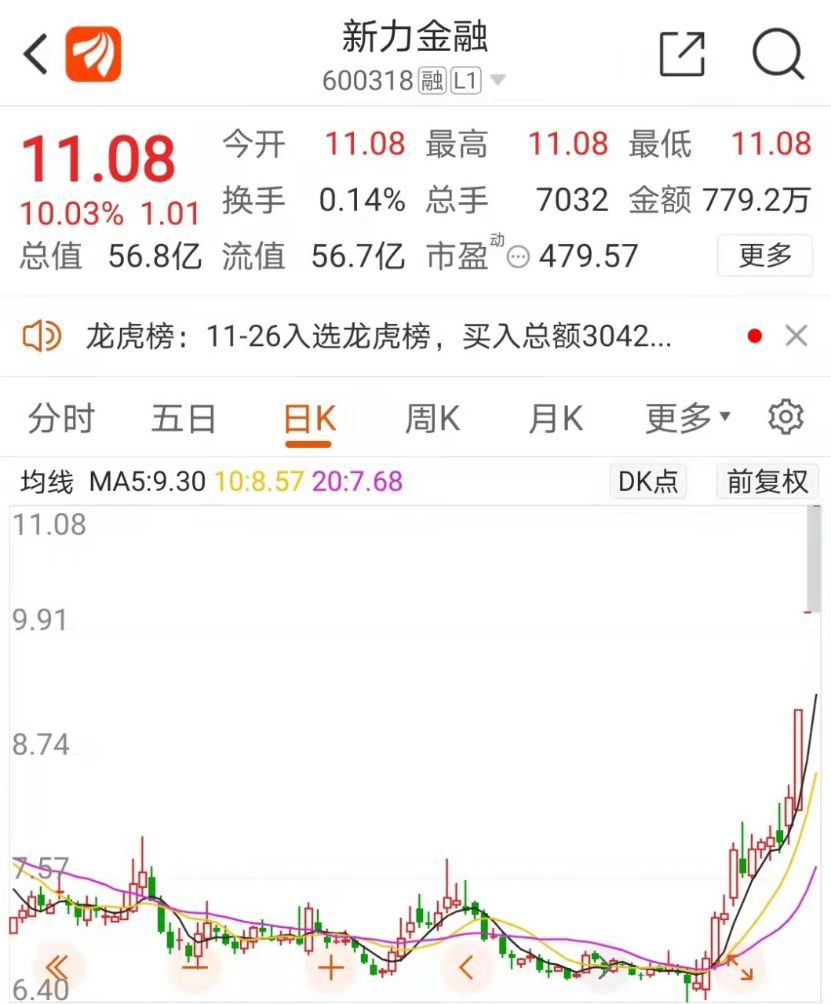Expand the stock code 600318 dropdown
The image size is (831, 1004).
497,81
